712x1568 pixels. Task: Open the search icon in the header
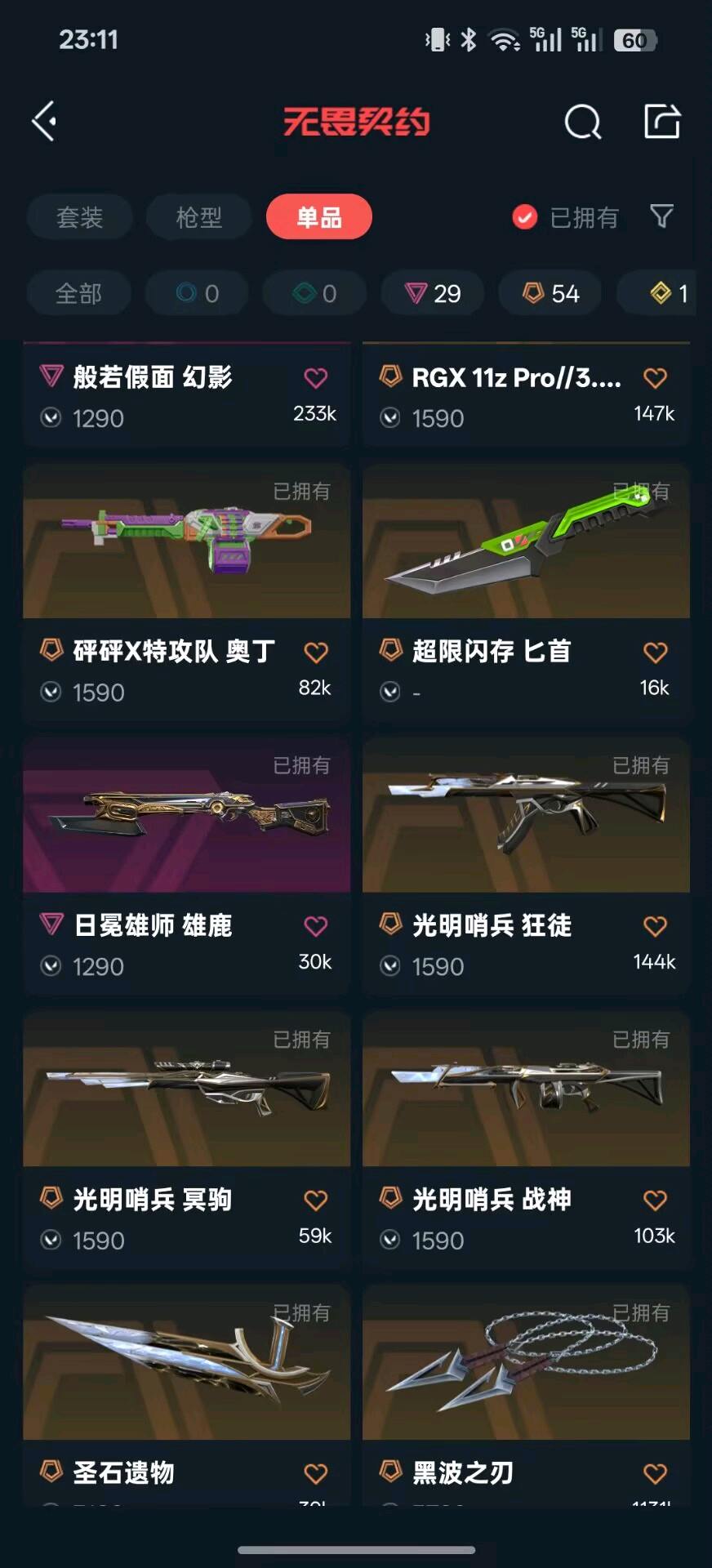[583, 122]
